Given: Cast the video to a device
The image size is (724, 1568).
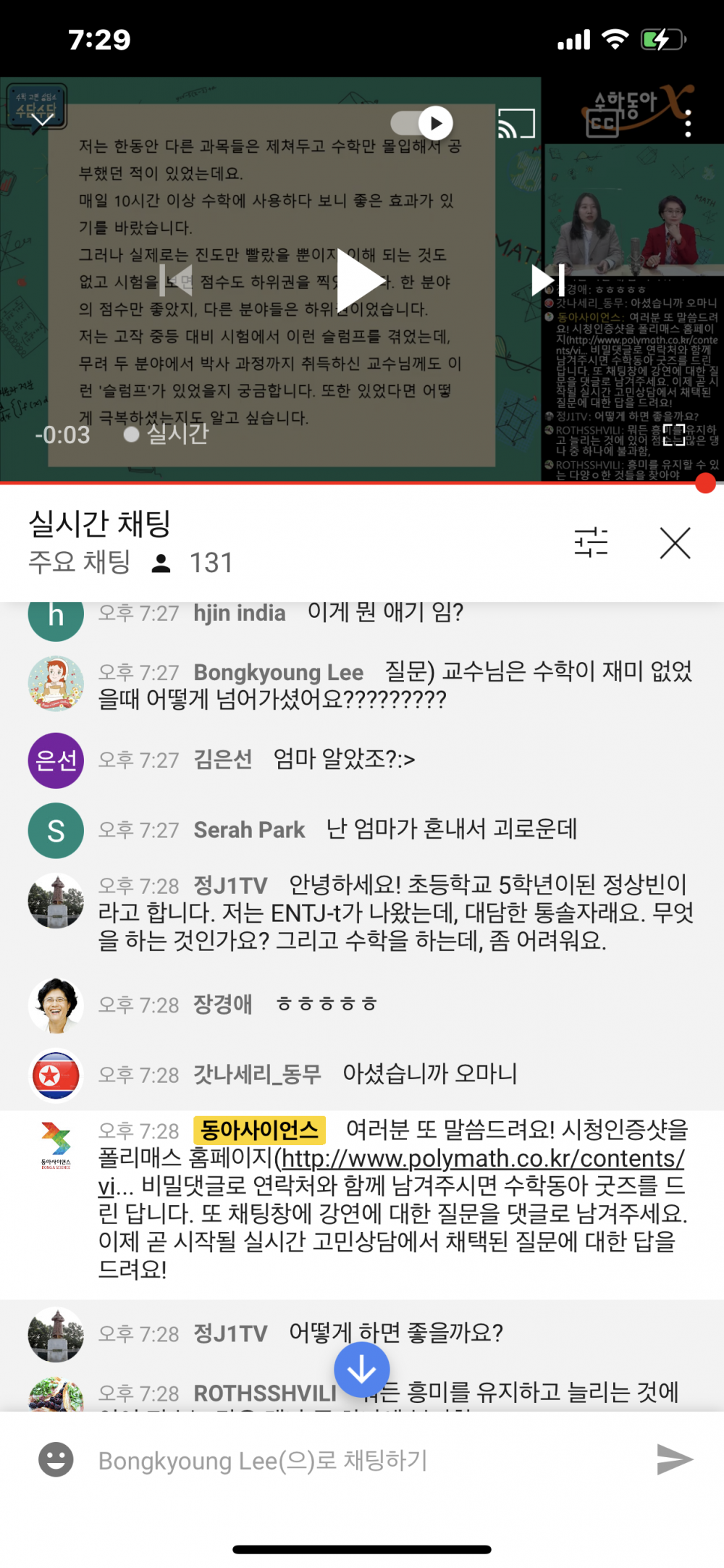Looking at the screenshot, I should tap(516, 123).
